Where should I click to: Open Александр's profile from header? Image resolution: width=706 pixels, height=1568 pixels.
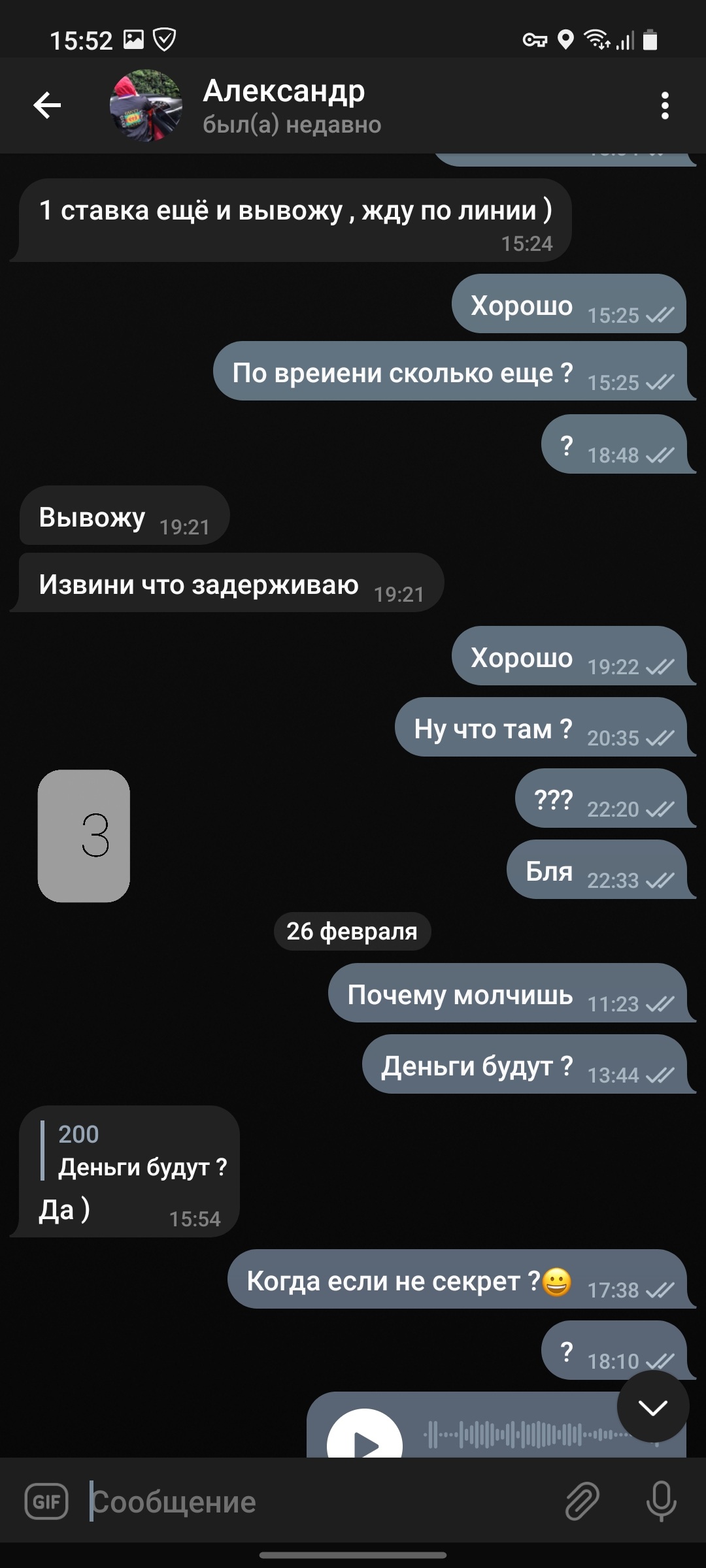292,106
